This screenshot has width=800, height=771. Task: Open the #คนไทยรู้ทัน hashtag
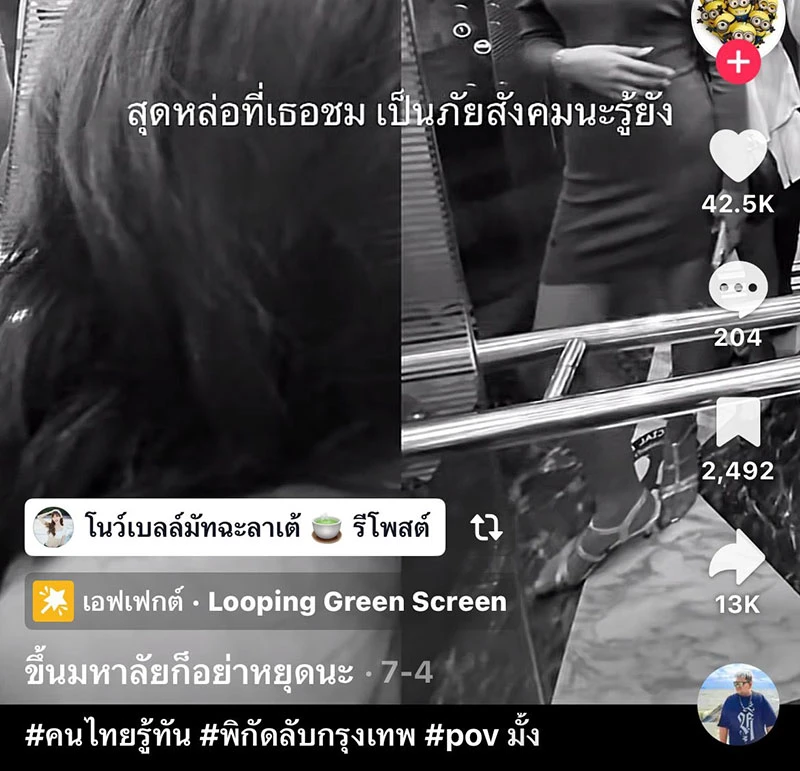(x=105, y=737)
